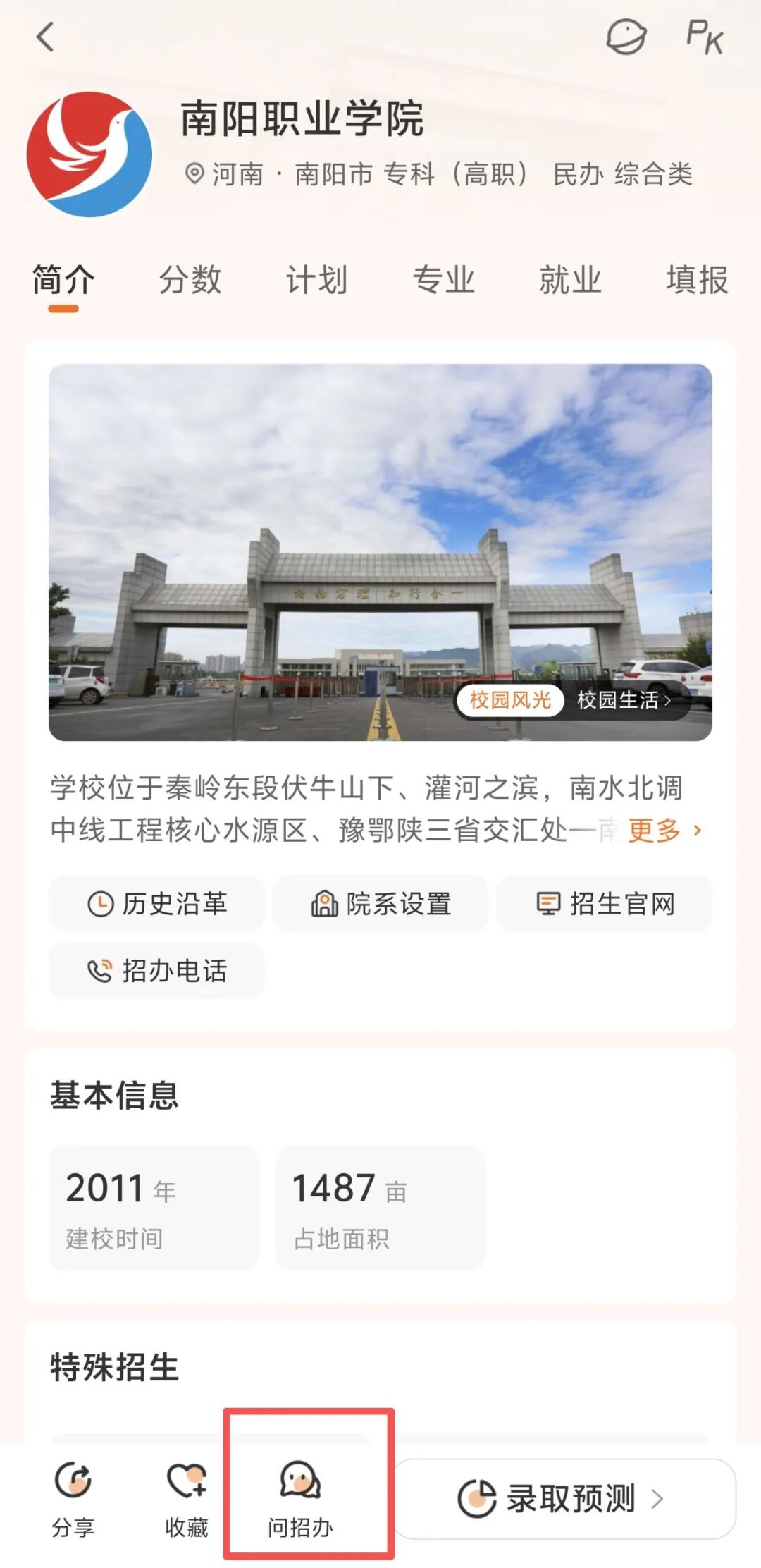Expand the description with 更多
This screenshot has height=1568, width=761.
664,831
